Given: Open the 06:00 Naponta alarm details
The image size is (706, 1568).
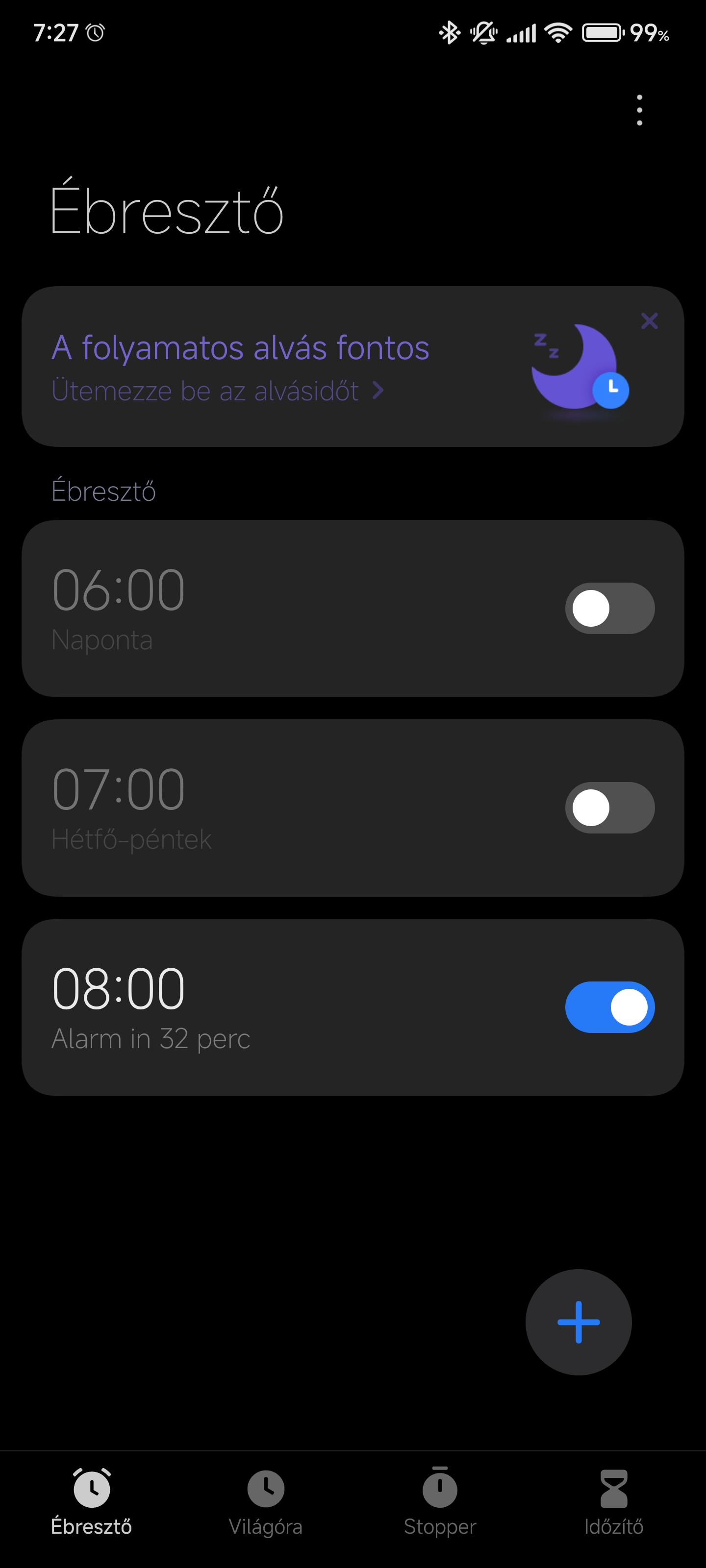Looking at the screenshot, I should coord(353,608).
